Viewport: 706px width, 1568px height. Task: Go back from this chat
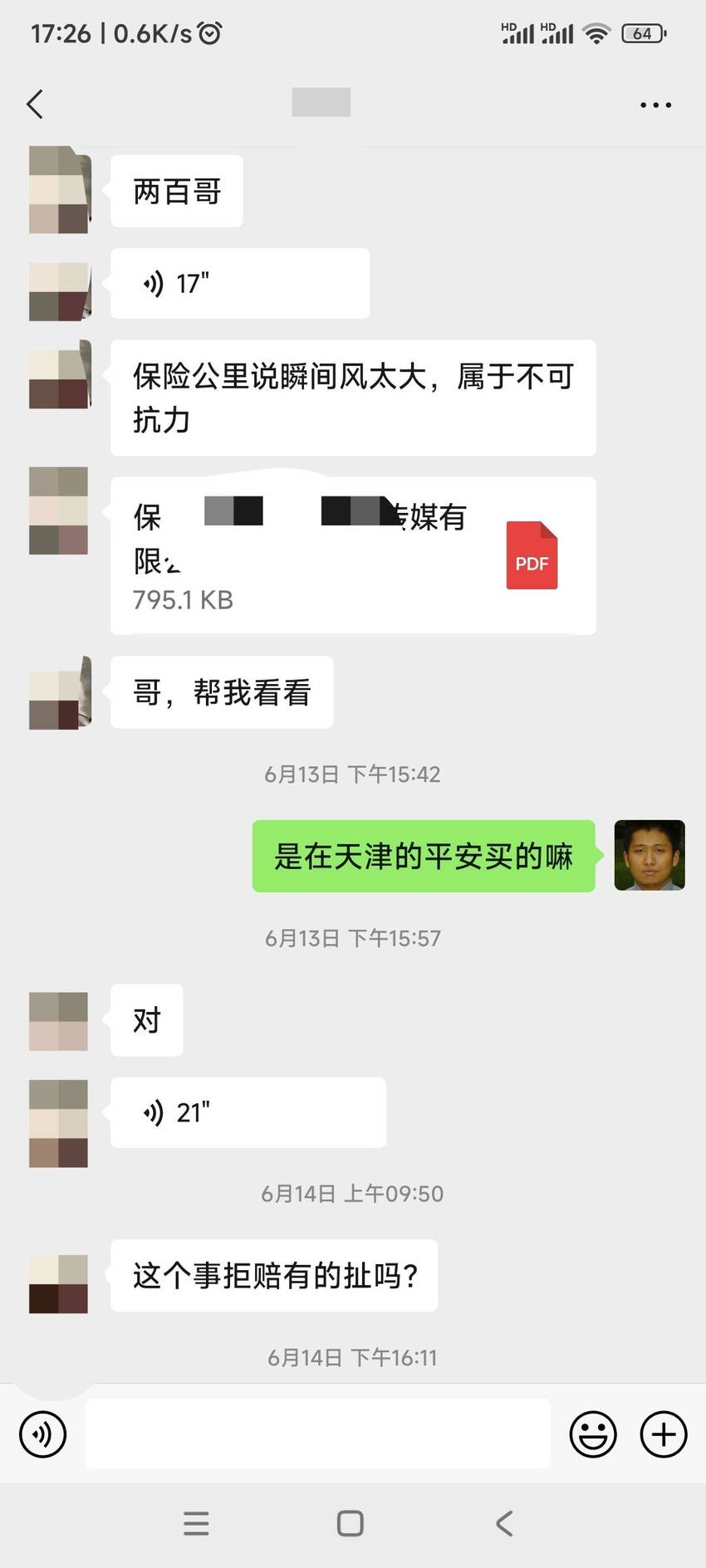tap(35, 105)
